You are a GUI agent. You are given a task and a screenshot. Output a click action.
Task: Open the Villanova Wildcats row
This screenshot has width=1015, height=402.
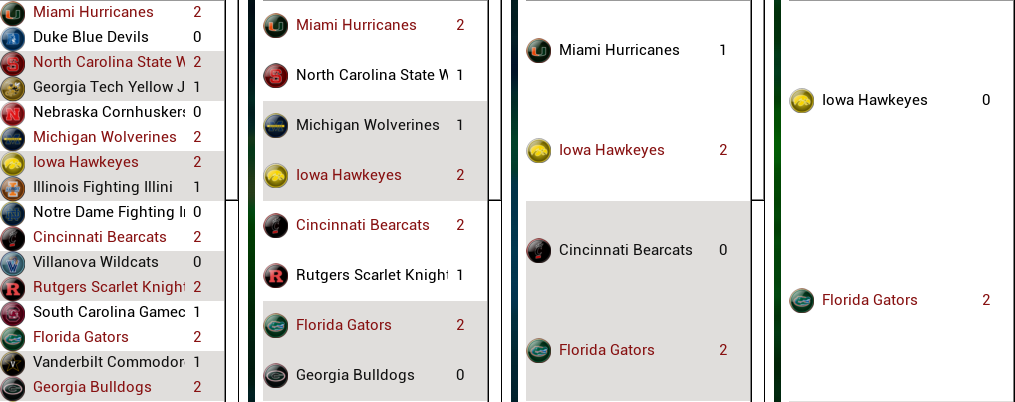click(95, 262)
